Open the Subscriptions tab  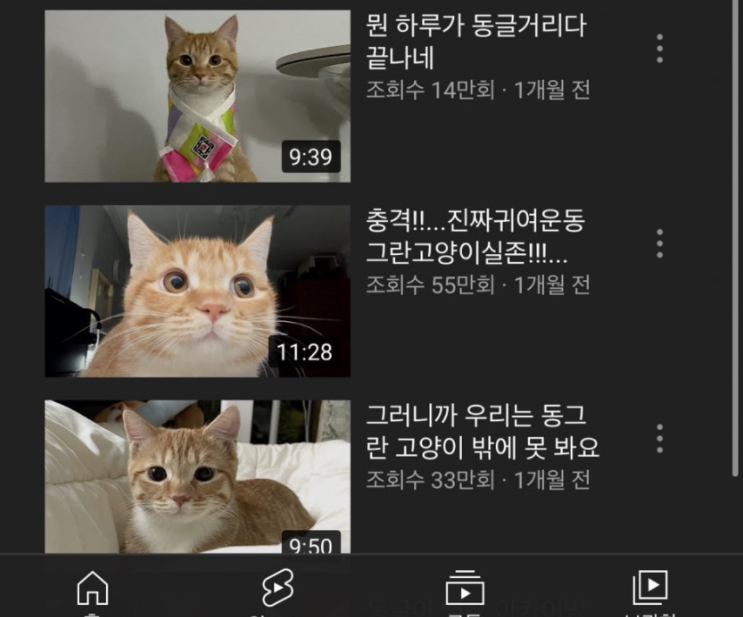pyautogui.click(x=464, y=588)
